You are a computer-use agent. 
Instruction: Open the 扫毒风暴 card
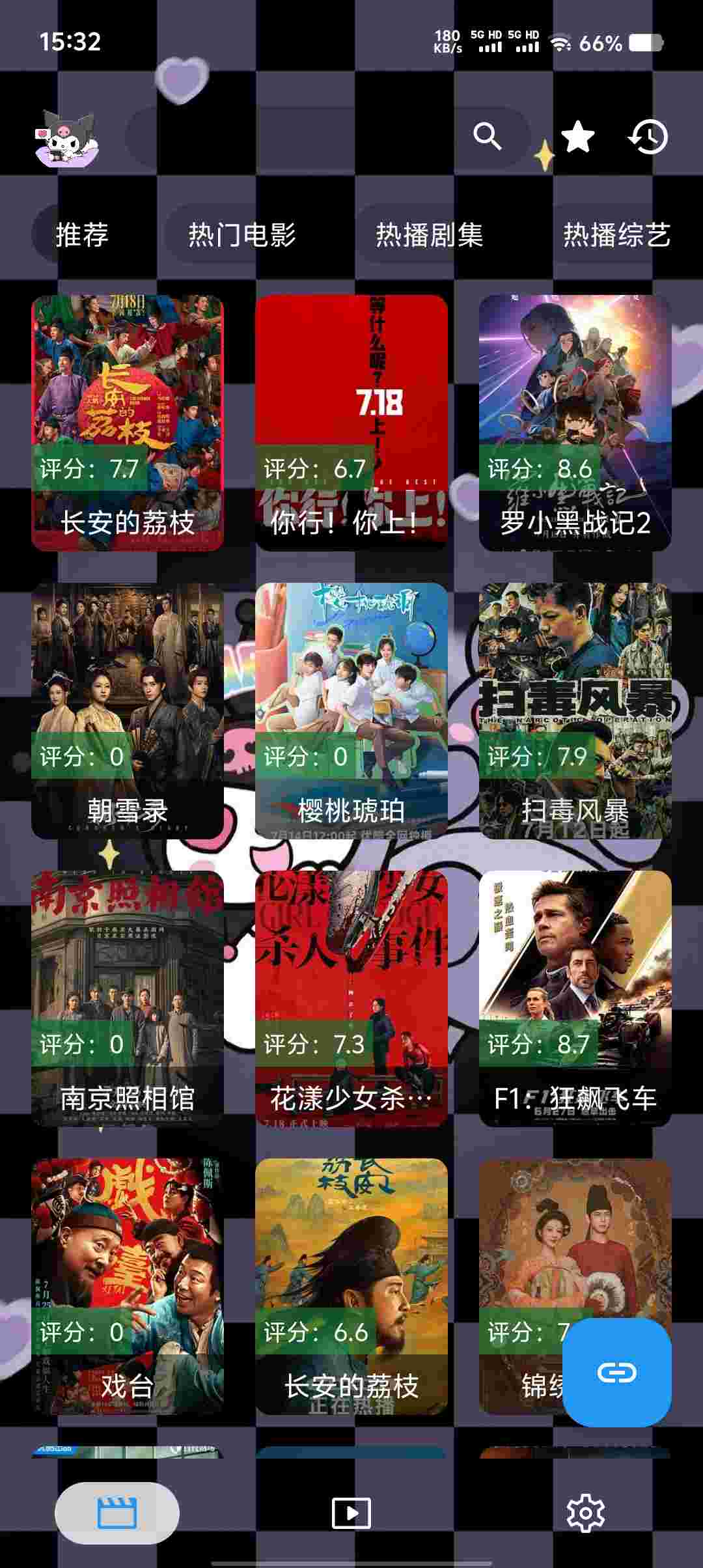click(x=575, y=711)
